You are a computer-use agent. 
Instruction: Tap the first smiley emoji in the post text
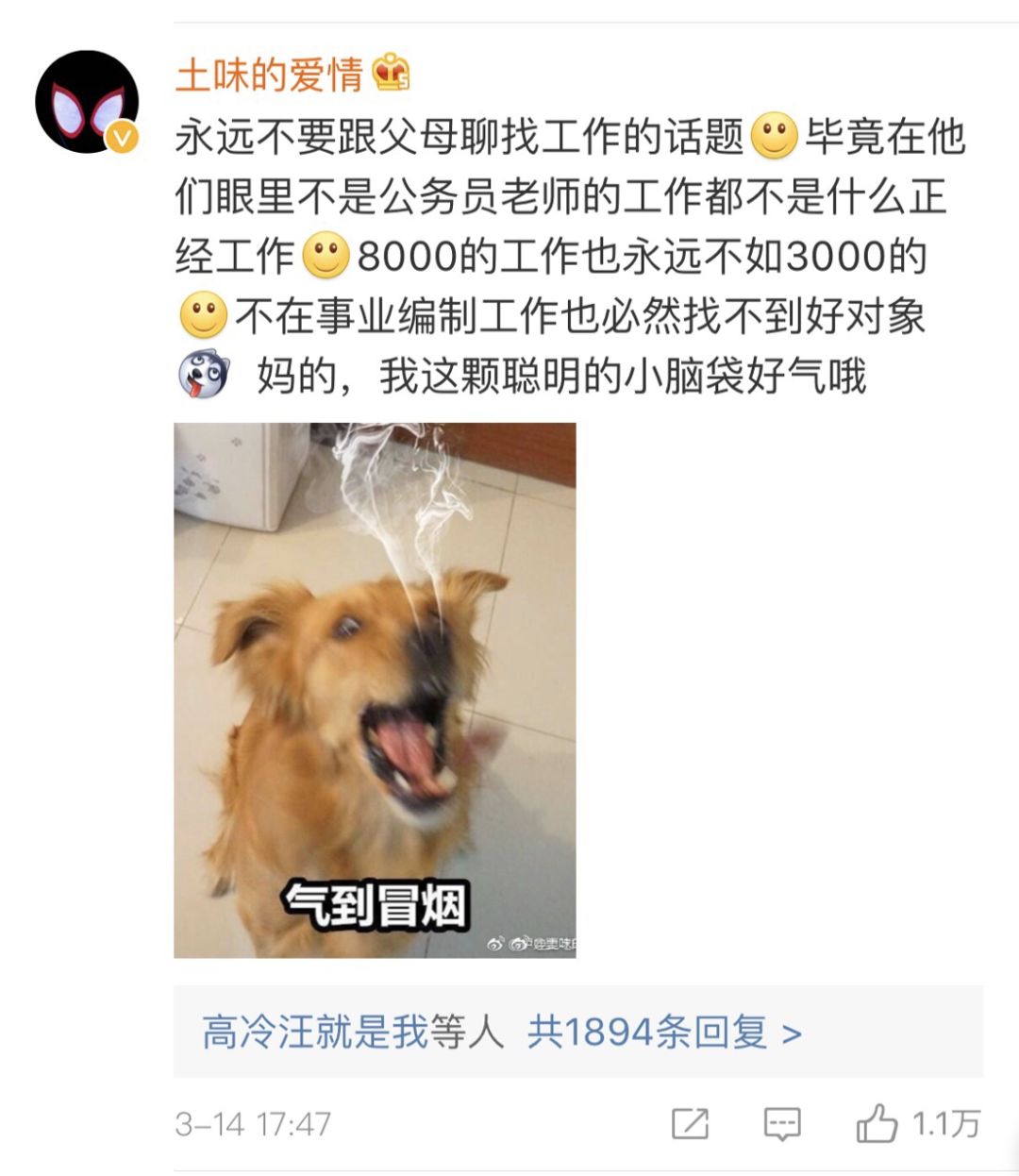coord(771,140)
